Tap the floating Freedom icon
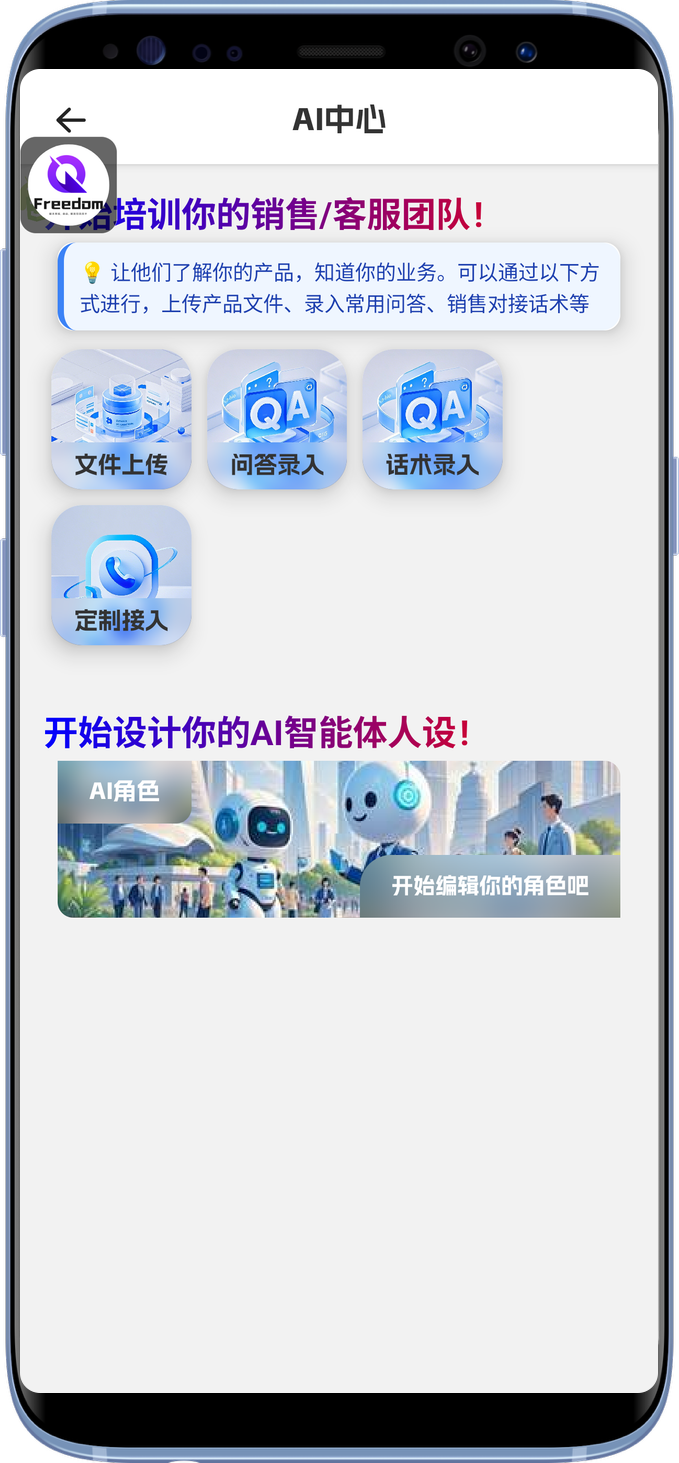Image resolution: width=679 pixels, height=1463 pixels. pyautogui.click(x=68, y=185)
